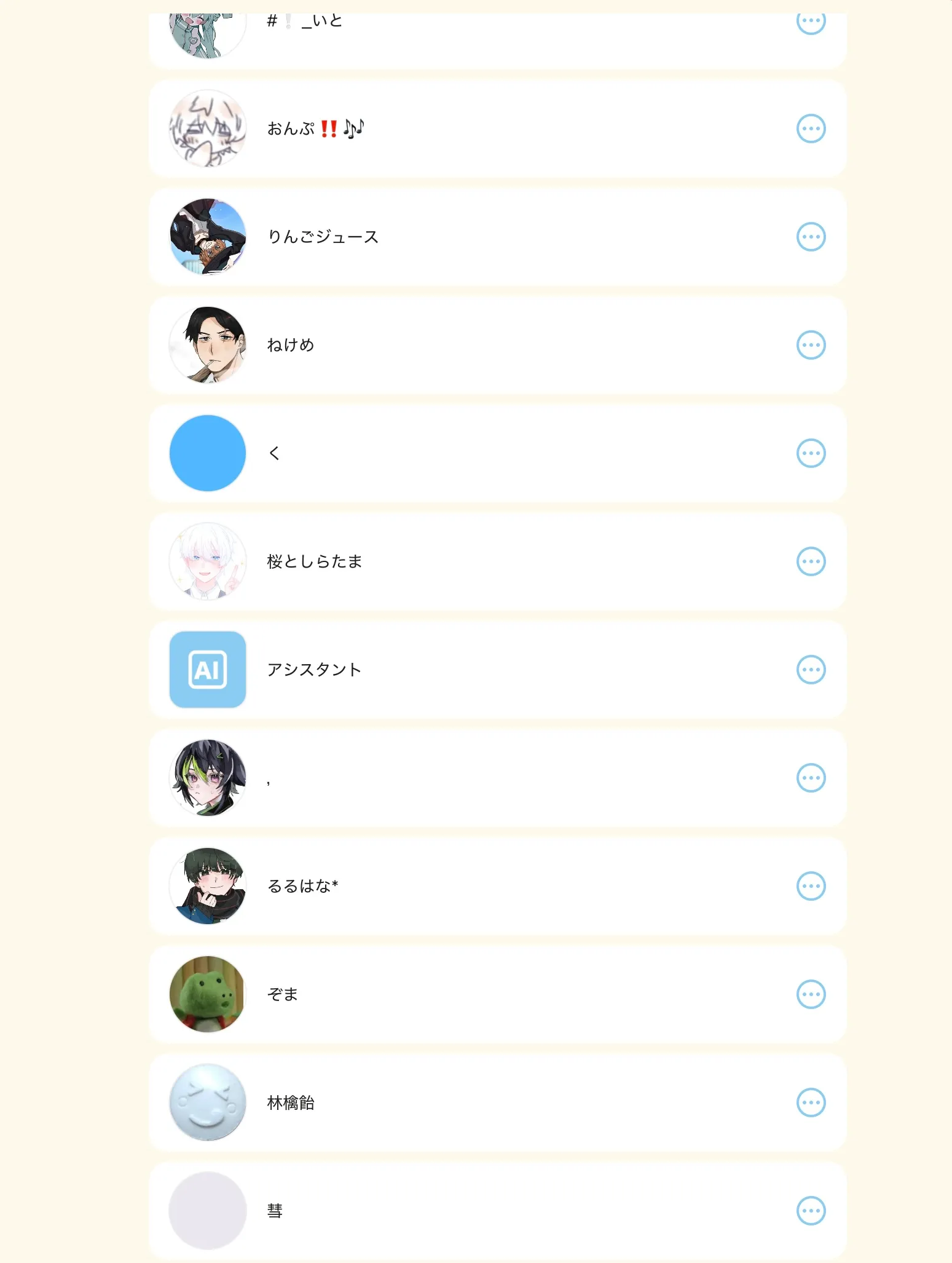
Task: Open the アシスタント AI row
Action: 497,670
